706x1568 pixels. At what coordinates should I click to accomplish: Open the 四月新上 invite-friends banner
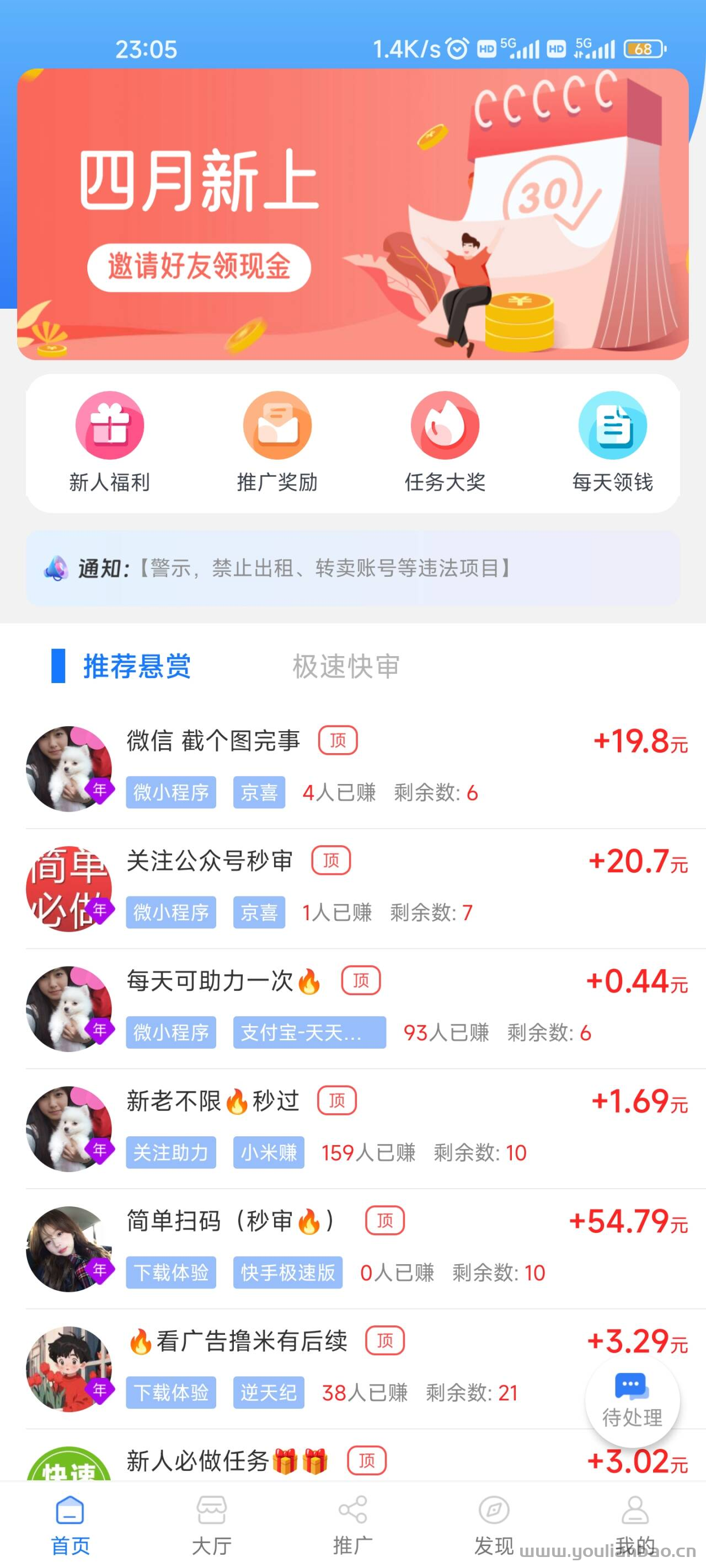click(352, 214)
